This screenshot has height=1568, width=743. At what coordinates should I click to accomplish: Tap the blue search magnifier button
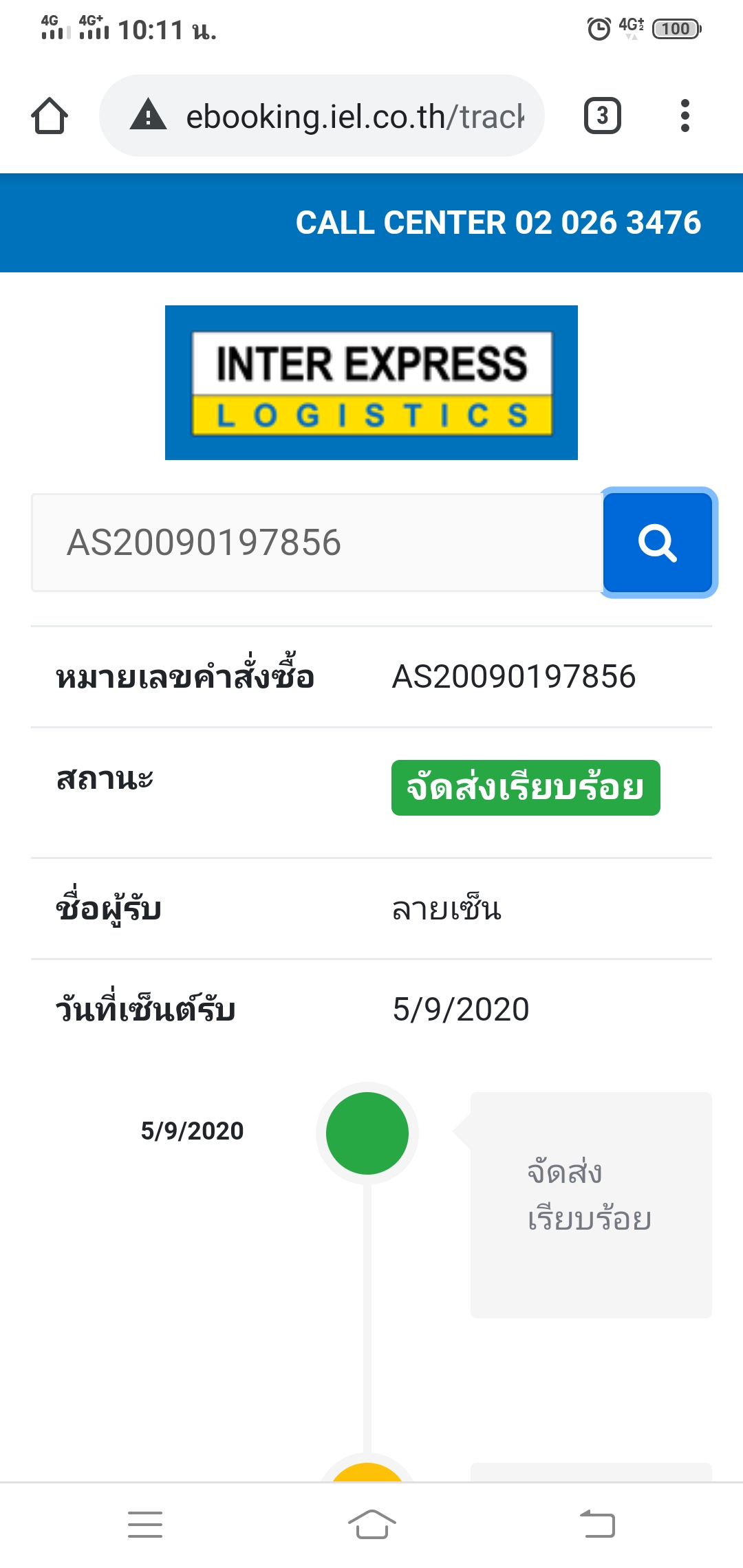[658, 543]
